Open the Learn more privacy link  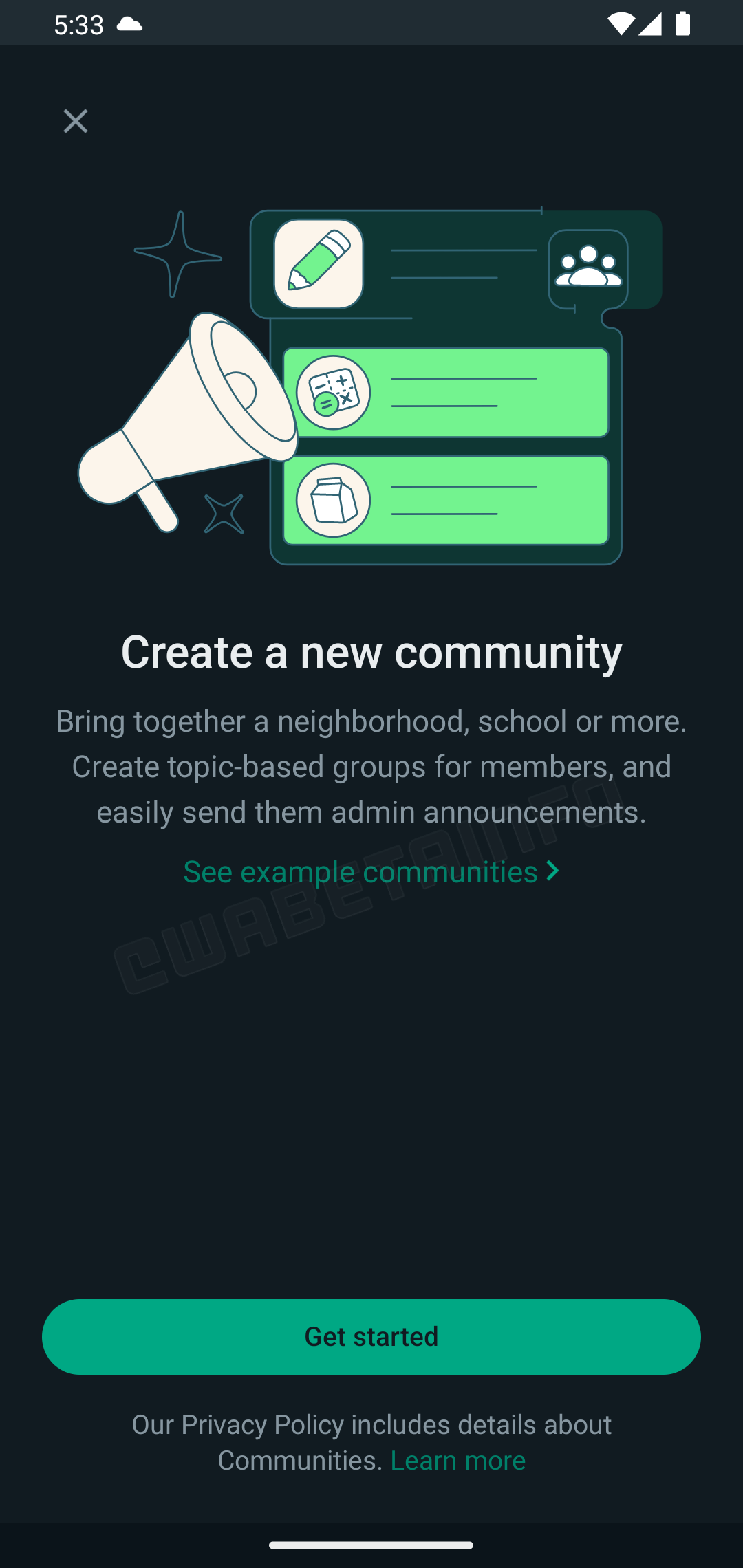[457, 1460]
